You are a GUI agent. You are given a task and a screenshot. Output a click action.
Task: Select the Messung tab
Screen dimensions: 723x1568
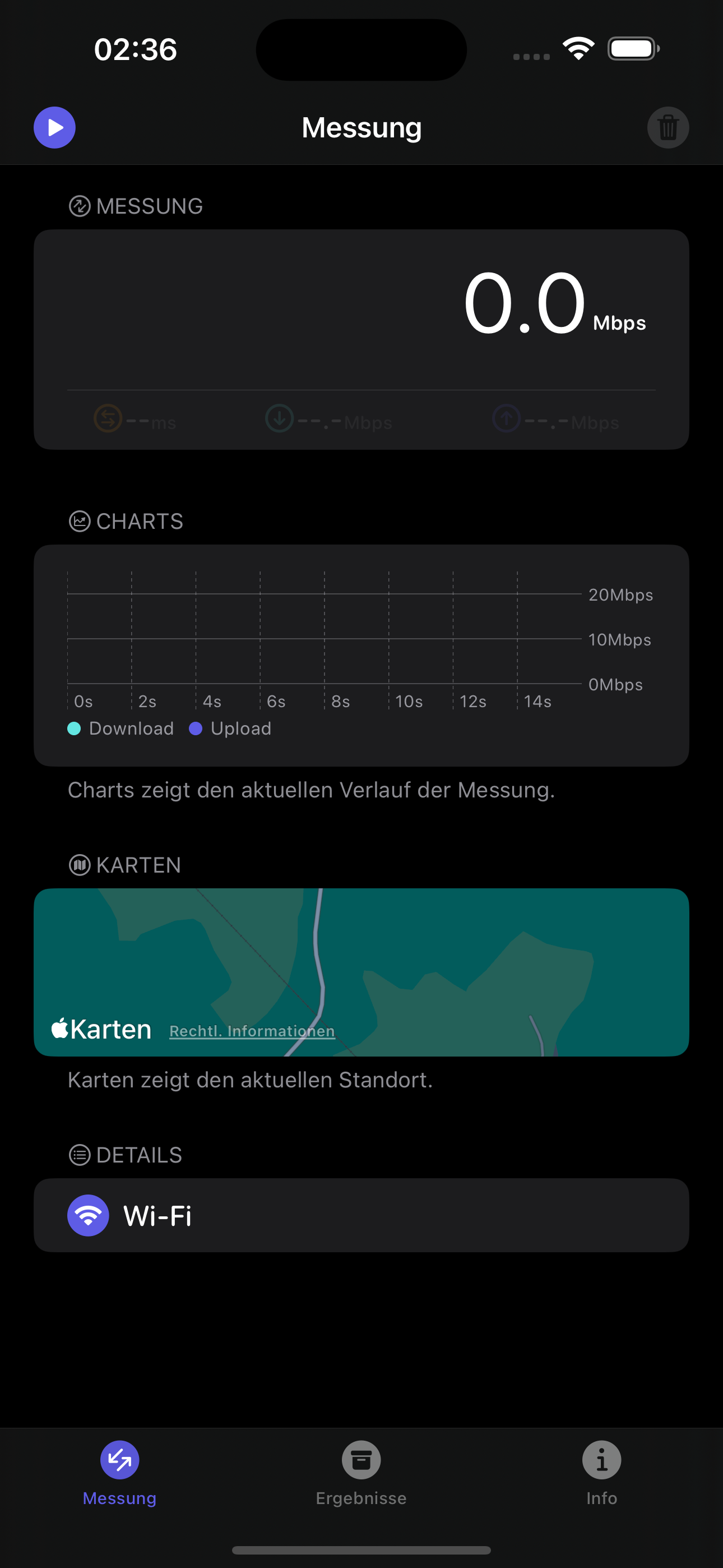pos(119,1471)
